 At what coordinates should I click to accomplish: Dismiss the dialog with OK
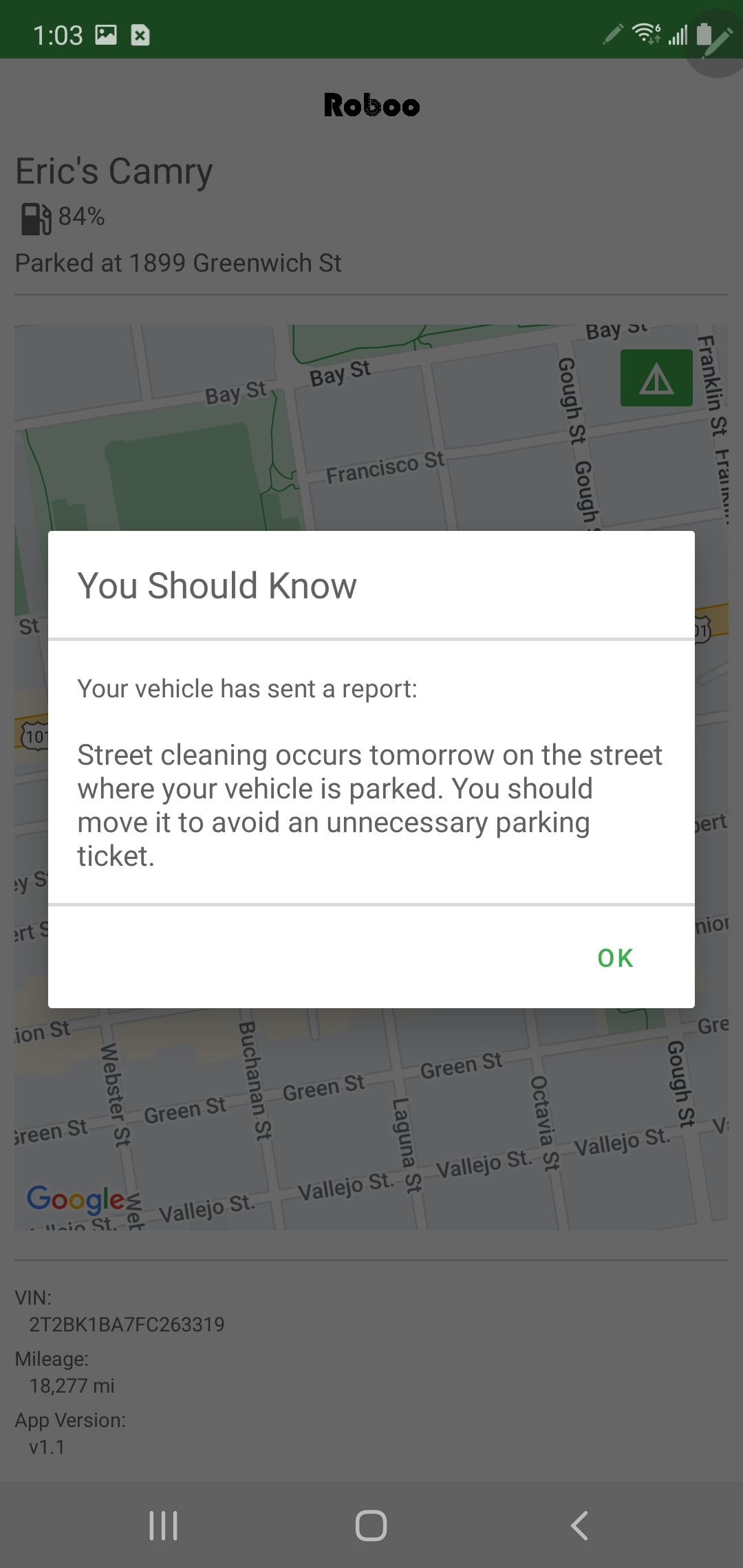coord(615,957)
